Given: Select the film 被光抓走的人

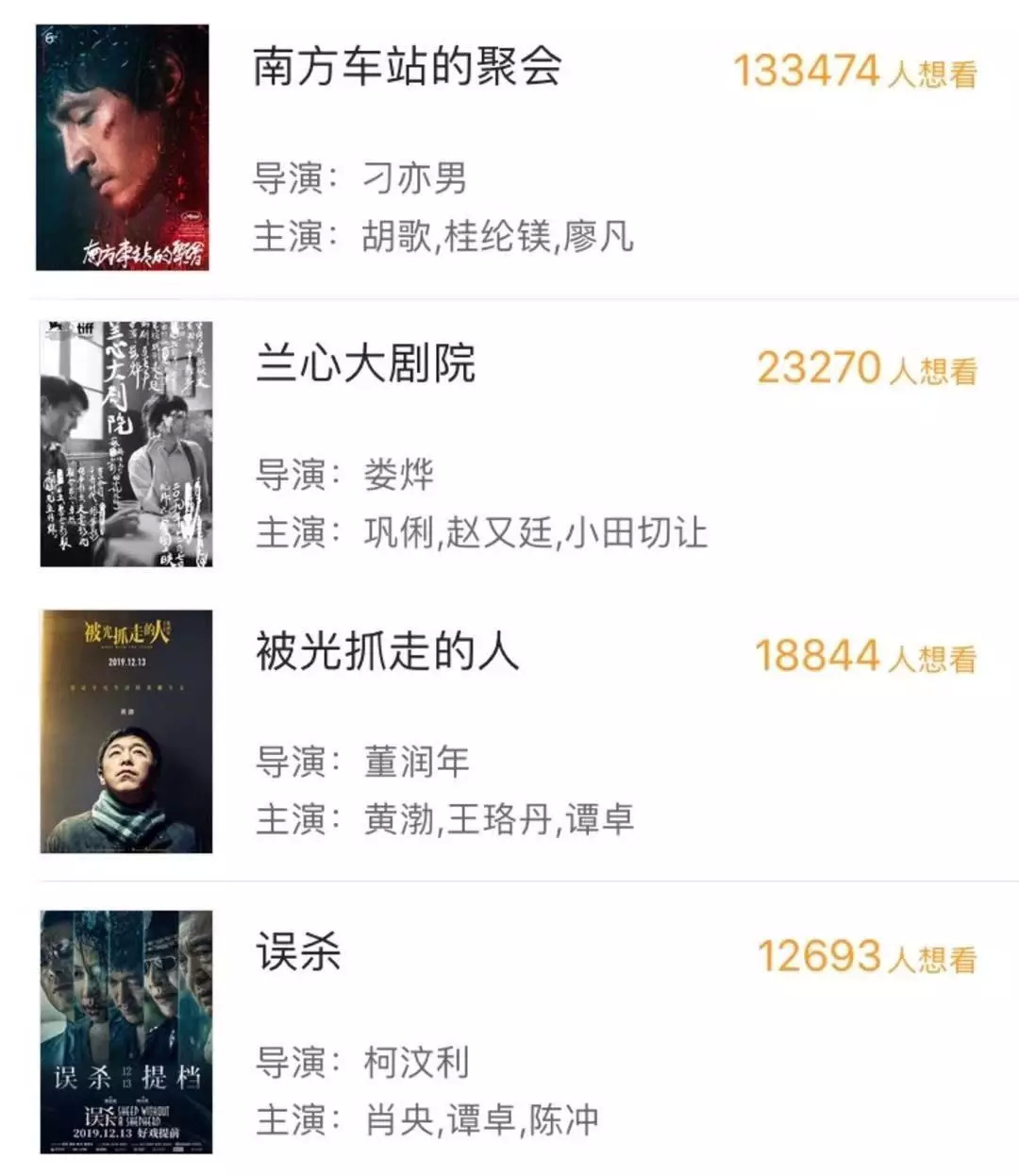Looking at the screenshot, I should [387, 652].
